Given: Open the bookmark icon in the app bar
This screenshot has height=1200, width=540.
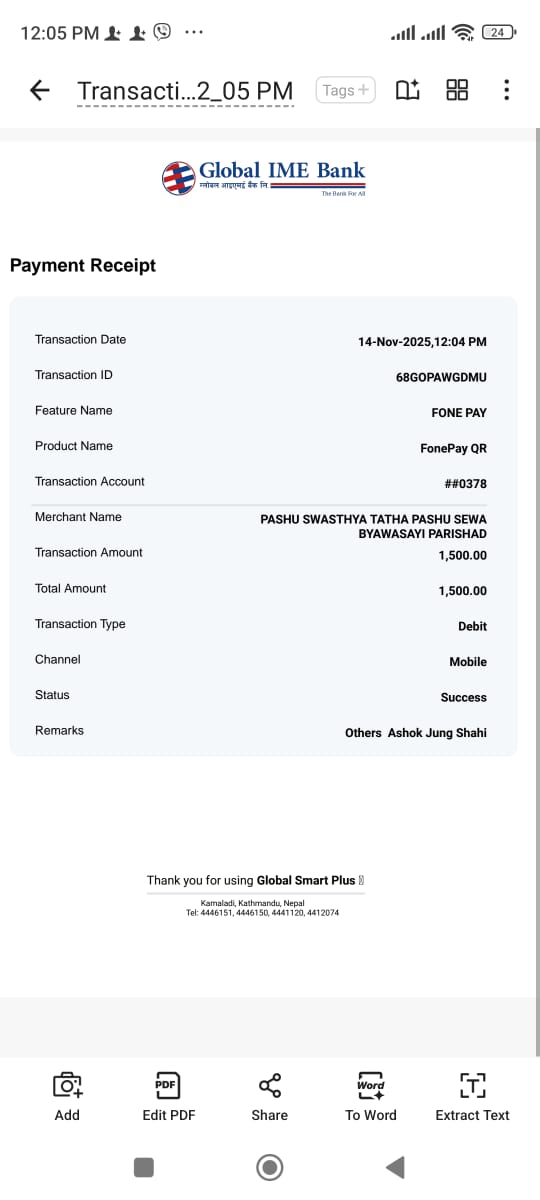Looking at the screenshot, I should pos(407,90).
